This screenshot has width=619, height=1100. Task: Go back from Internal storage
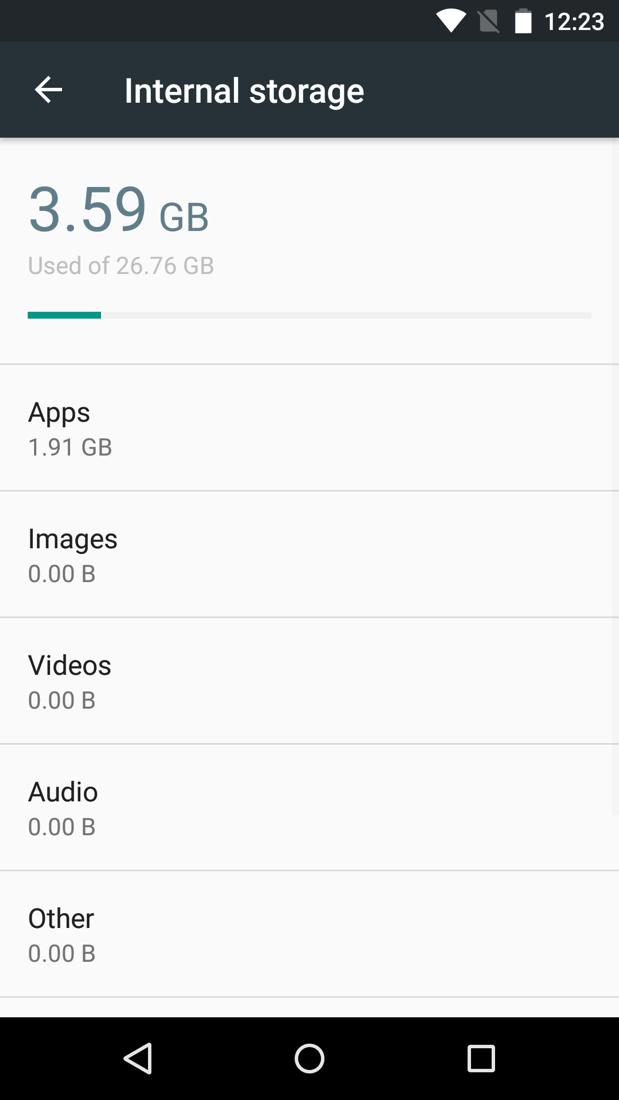(48, 90)
